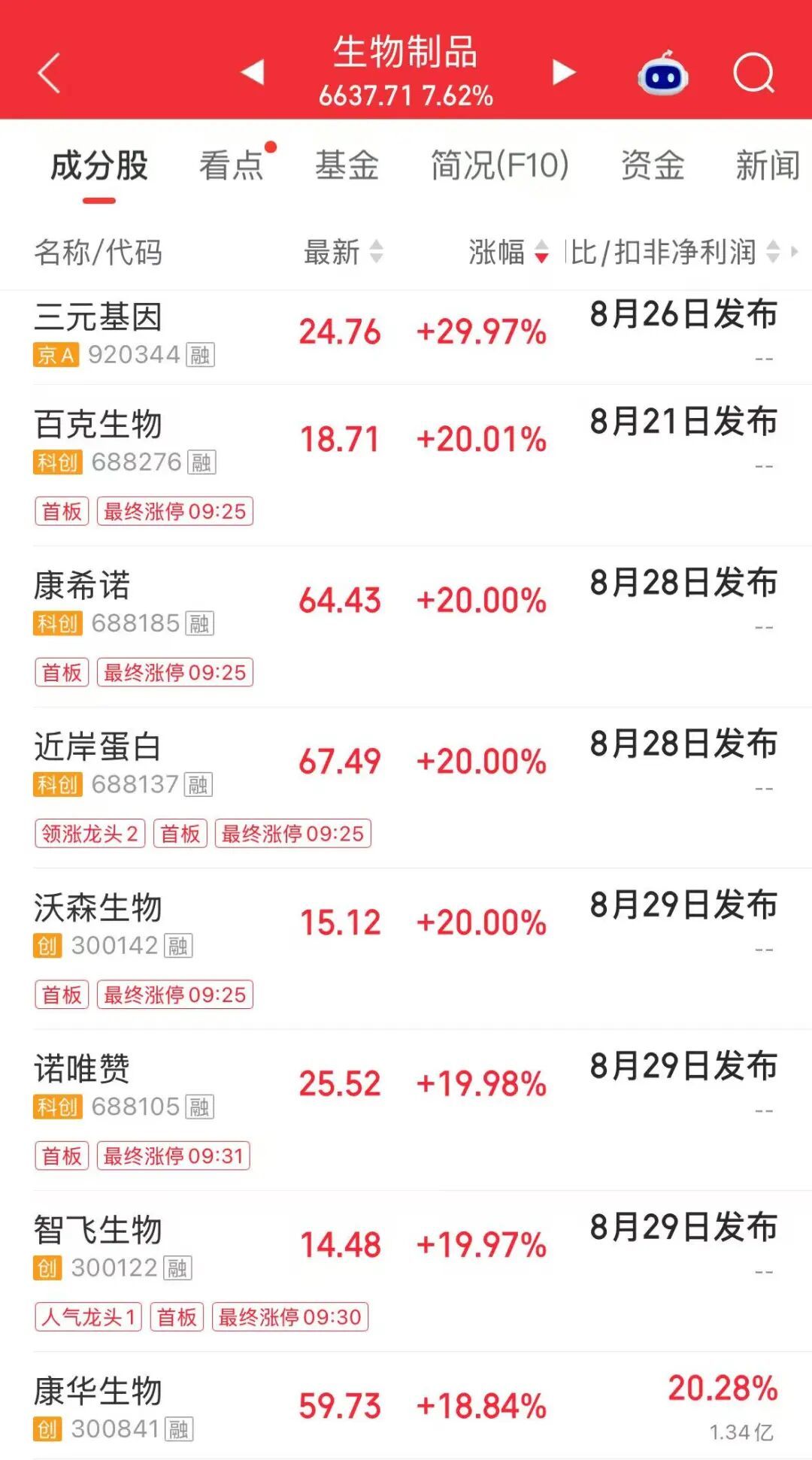Switch to the 看点 tab
Screen dimensions: 812x1460
(232, 165)
